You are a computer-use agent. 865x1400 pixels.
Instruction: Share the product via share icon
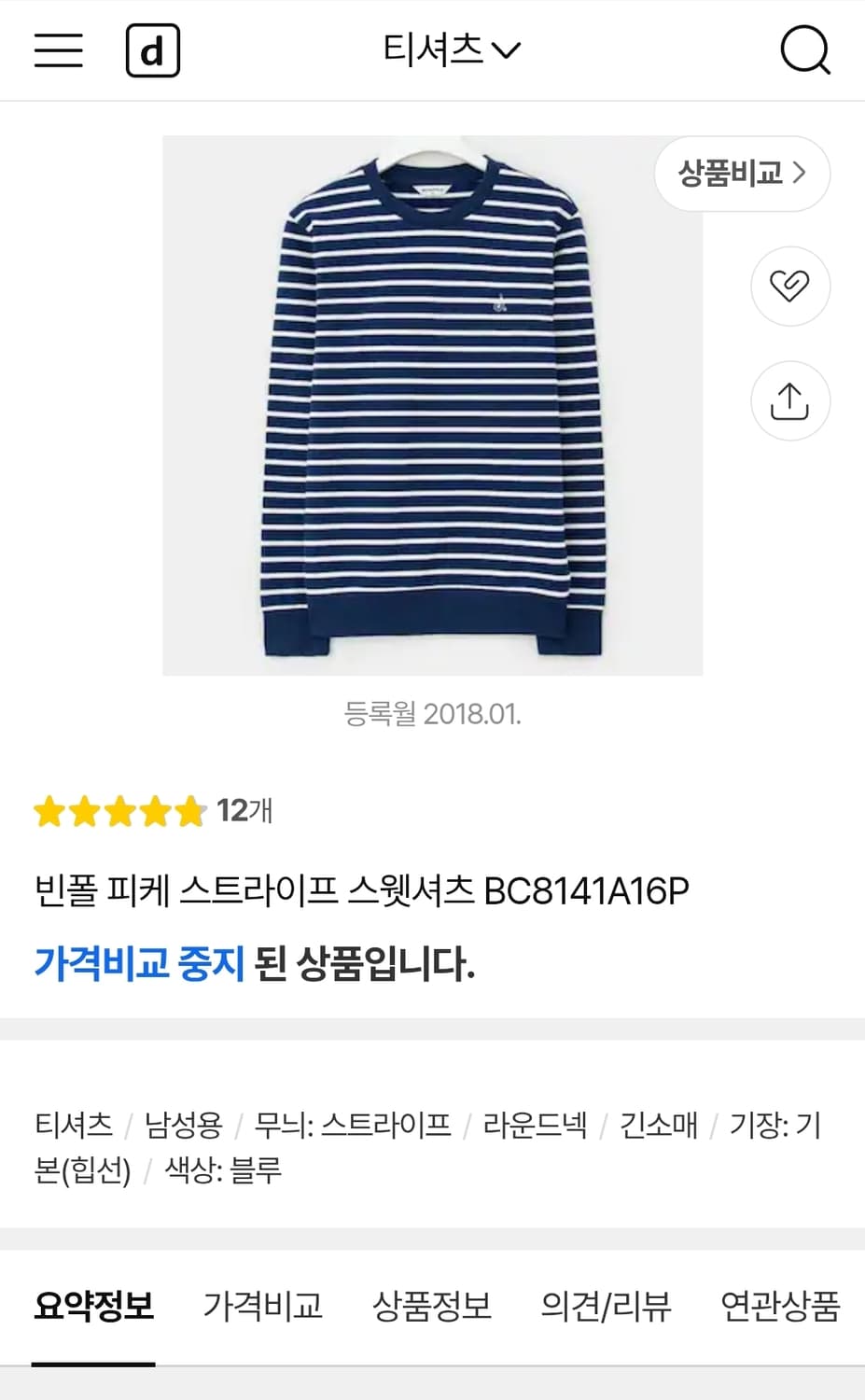(790, 400)
